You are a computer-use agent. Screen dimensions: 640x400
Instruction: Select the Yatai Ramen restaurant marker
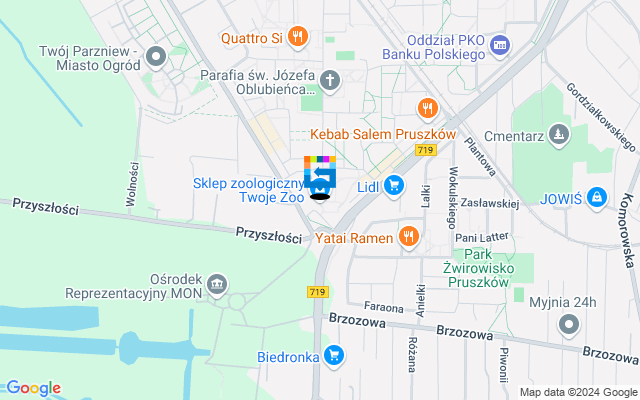pyautogui.click(x=408, y=237)
